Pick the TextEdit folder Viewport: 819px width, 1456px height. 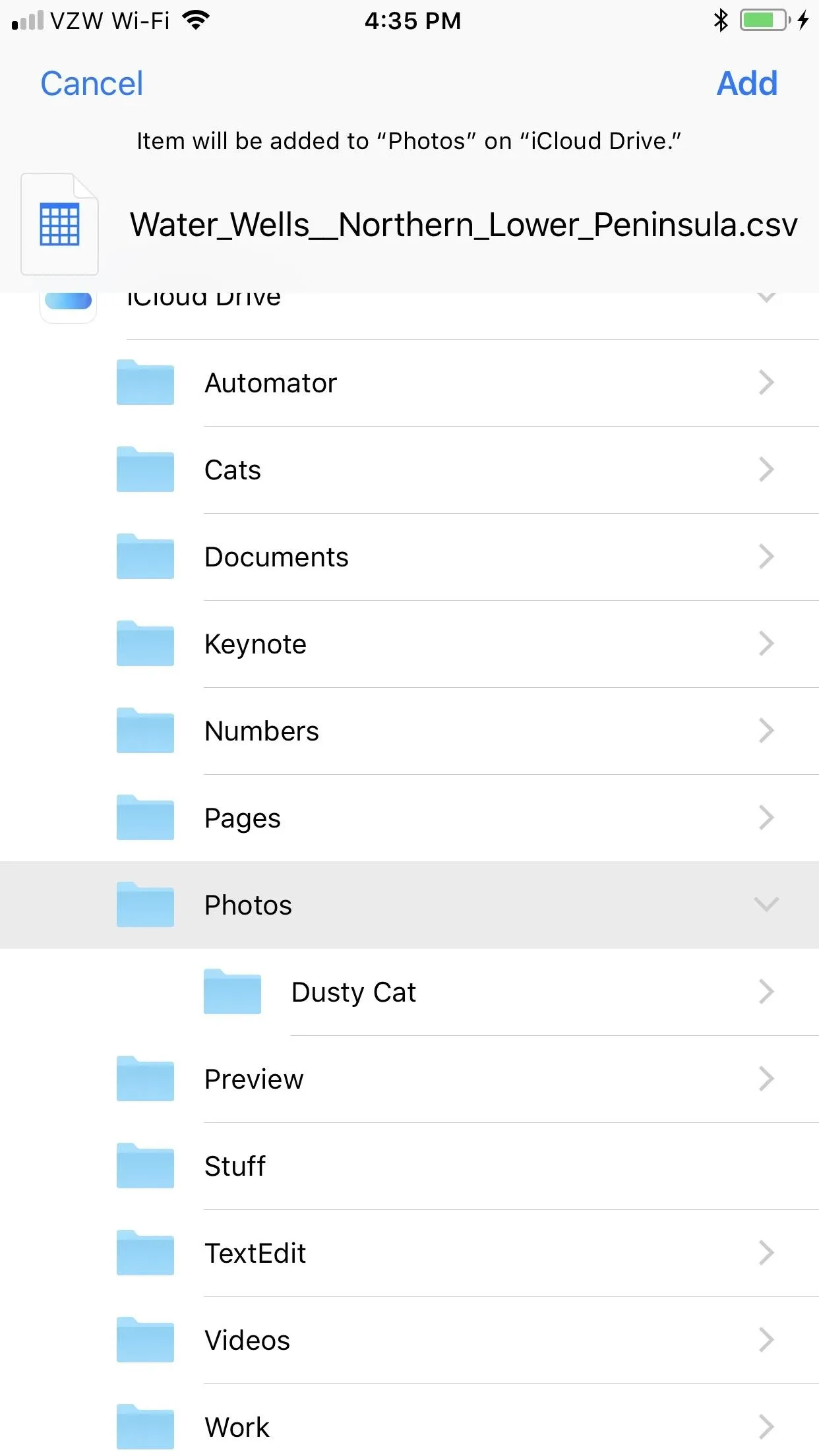[409, 1254]
